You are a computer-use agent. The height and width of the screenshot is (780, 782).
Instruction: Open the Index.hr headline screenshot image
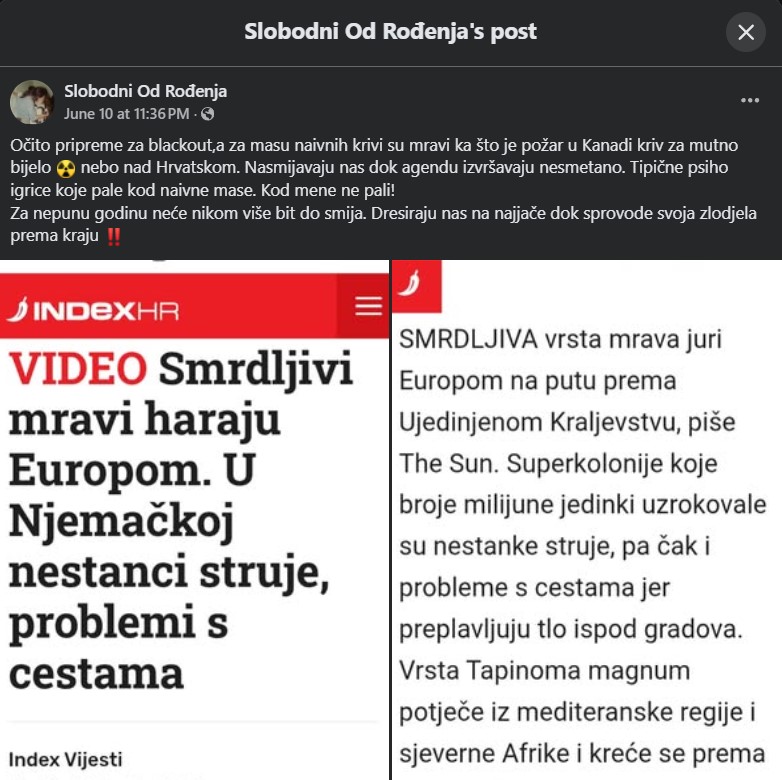coord(194,520)
